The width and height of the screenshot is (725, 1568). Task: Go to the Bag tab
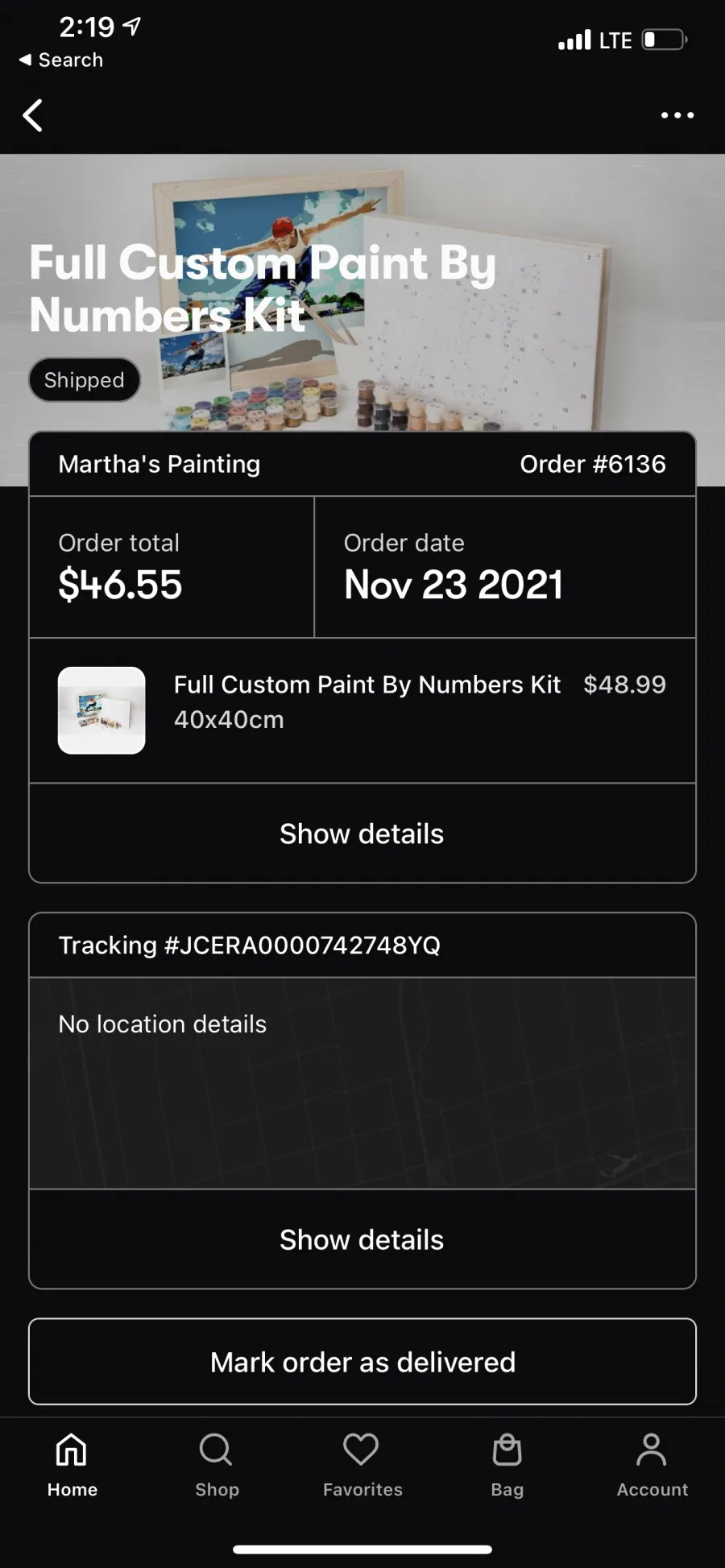pyautogui.click(x=507, y=1465)
